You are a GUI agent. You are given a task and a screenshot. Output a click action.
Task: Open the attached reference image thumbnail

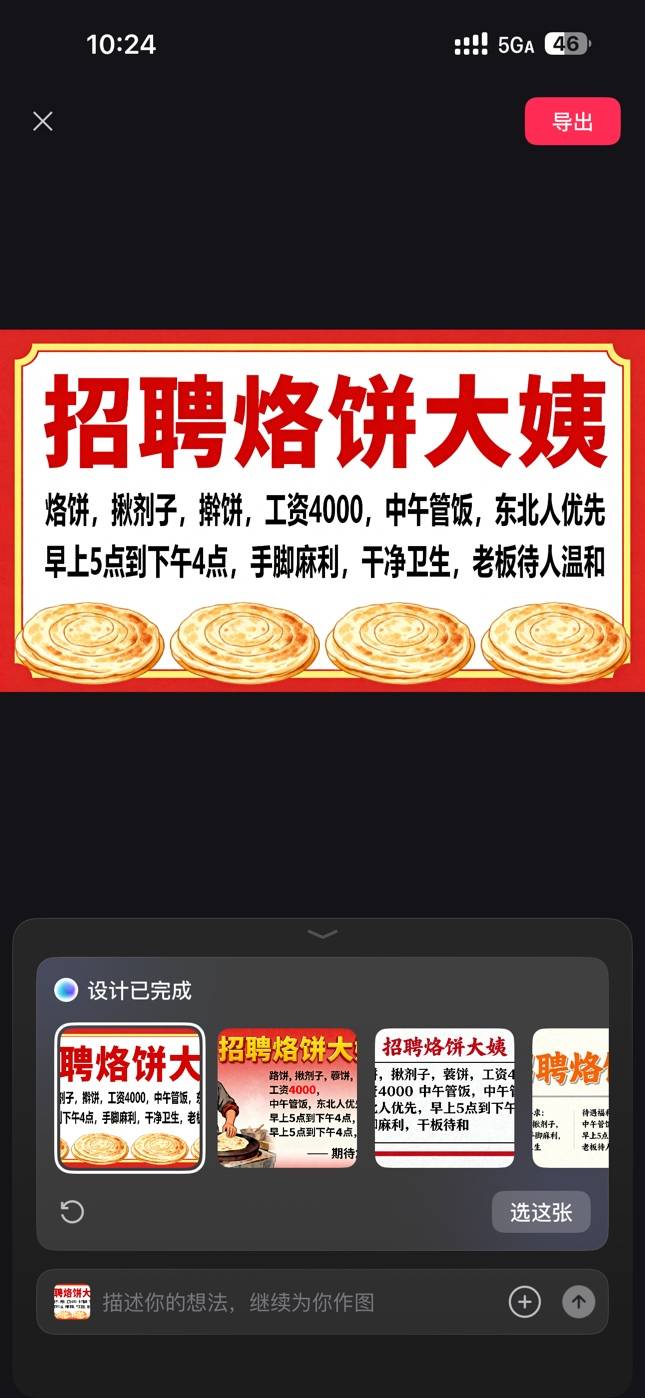[72, 1301]
